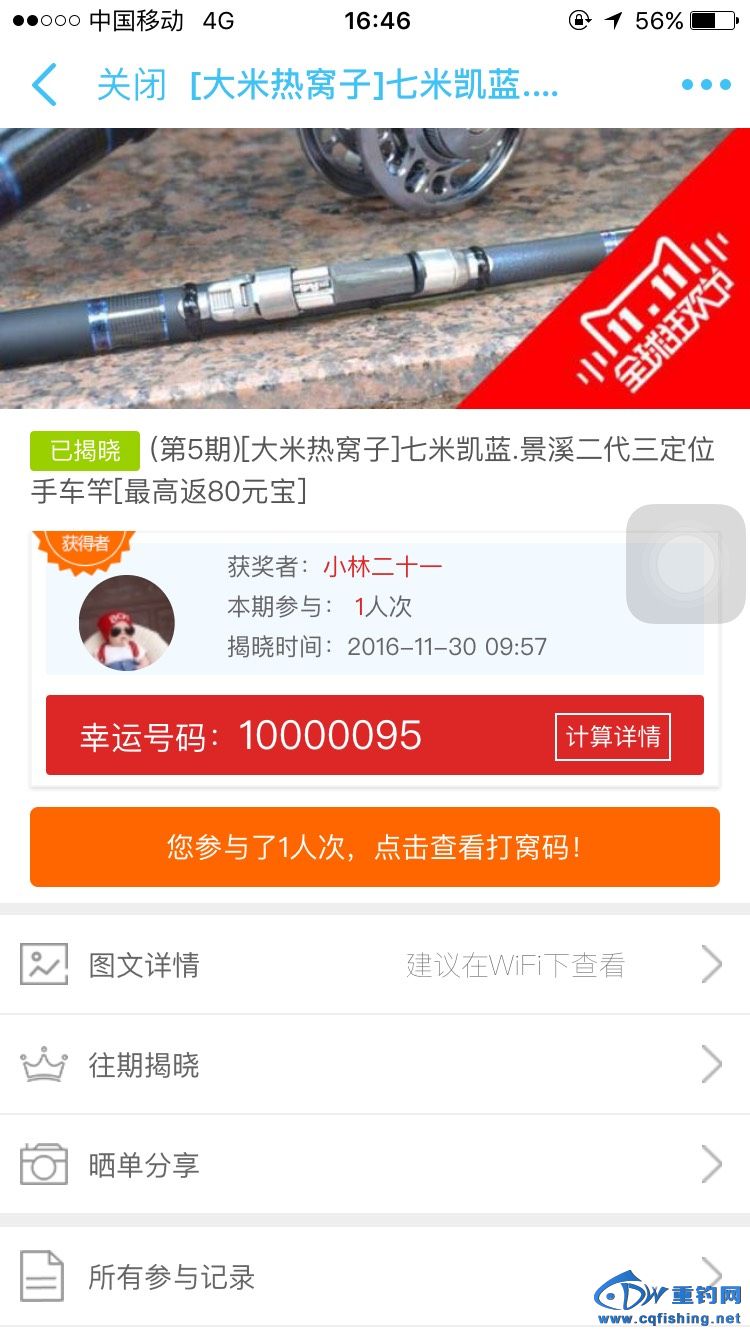Open 图文详情 row

click(x=375, y=965)
